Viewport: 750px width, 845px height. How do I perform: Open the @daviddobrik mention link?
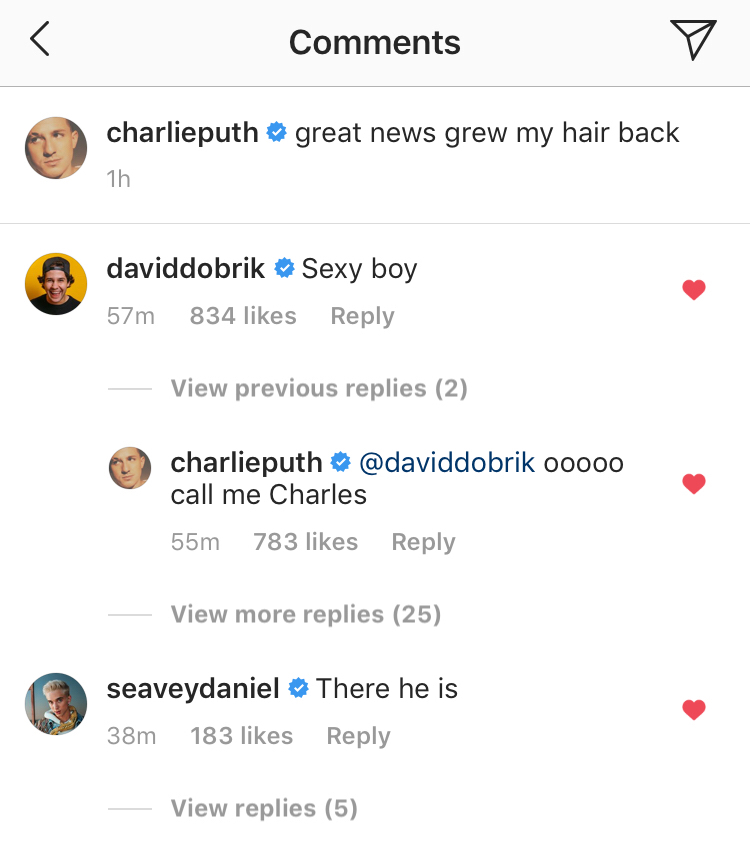coord(447,463)
